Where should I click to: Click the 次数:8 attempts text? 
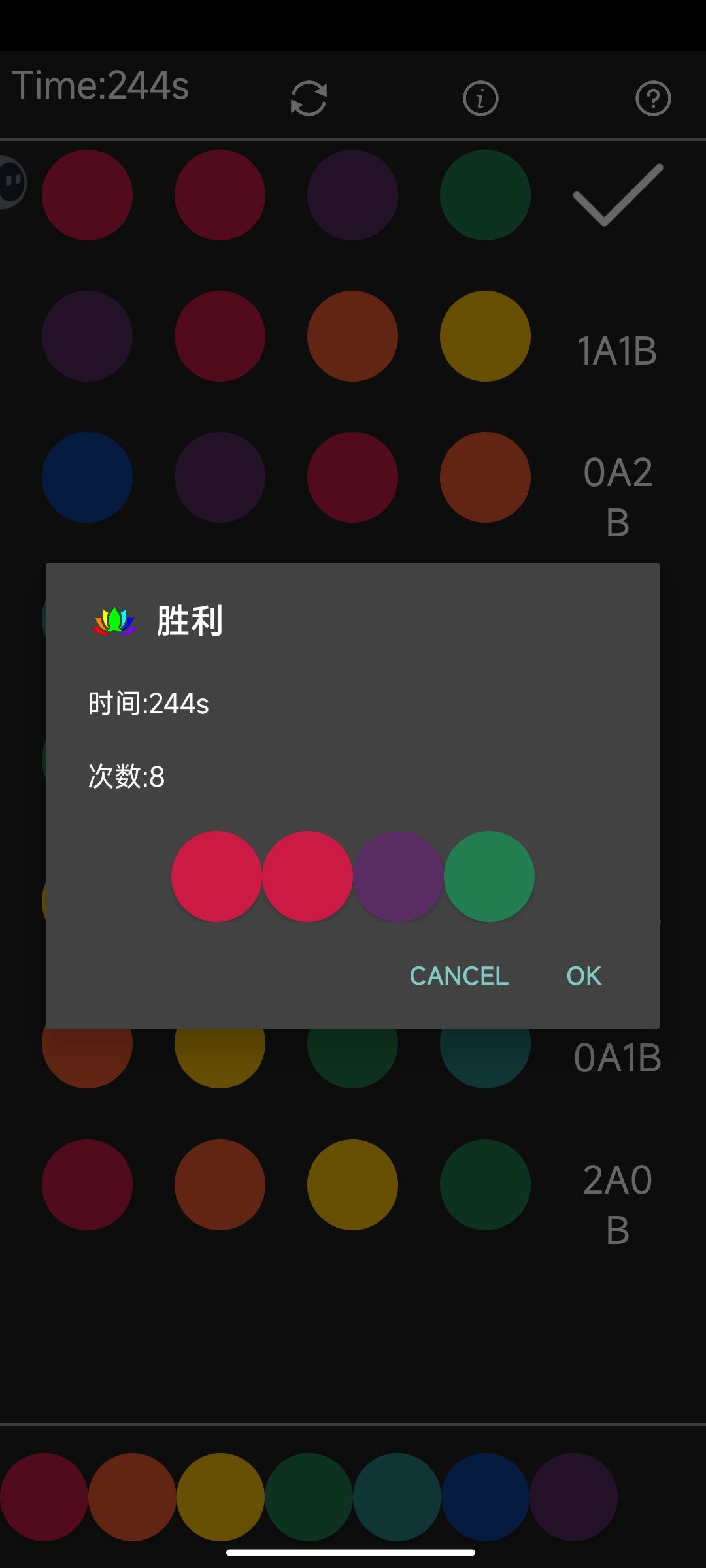click(x=126, y=777)
